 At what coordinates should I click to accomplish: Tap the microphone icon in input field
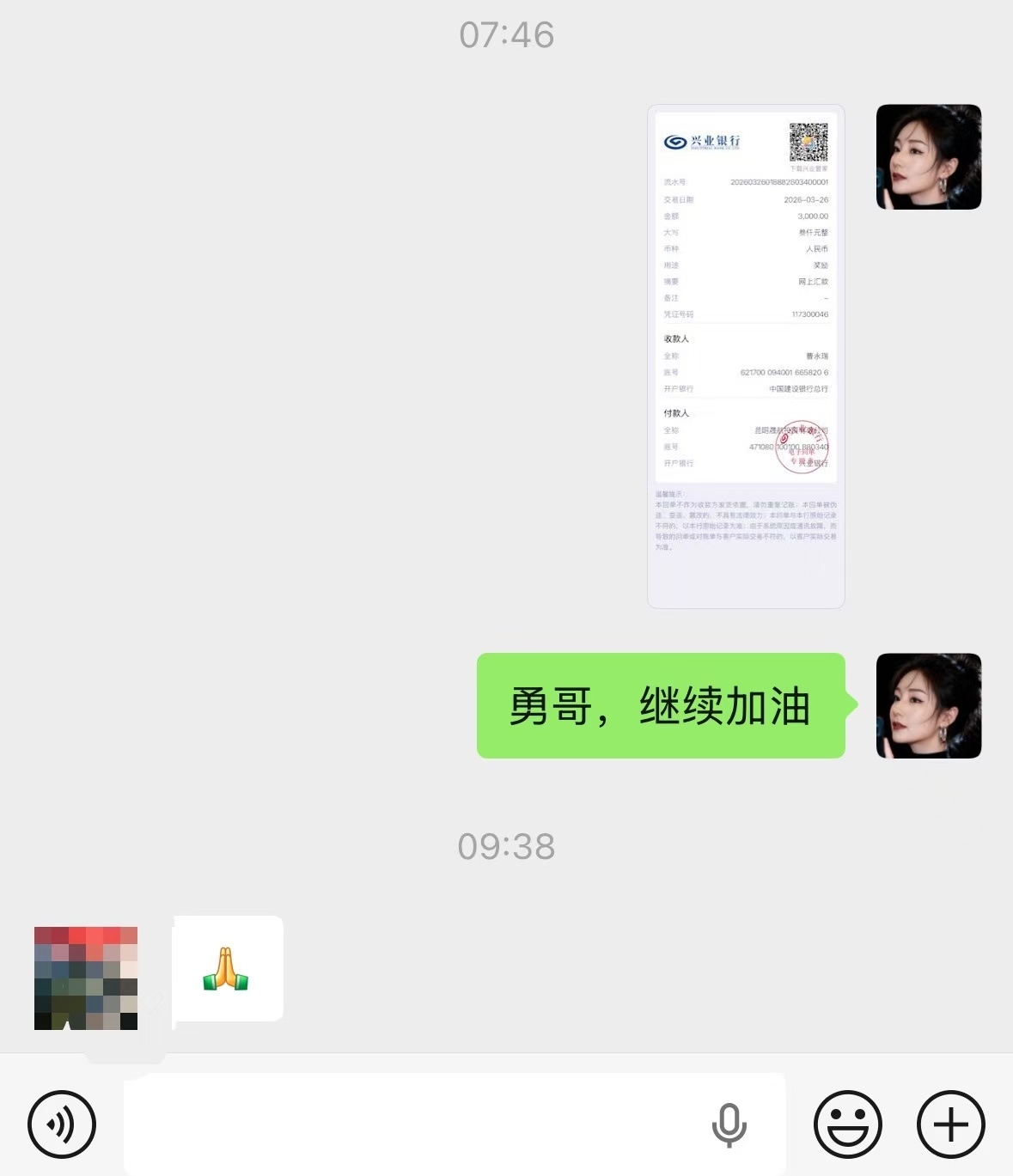(729, 1124)
